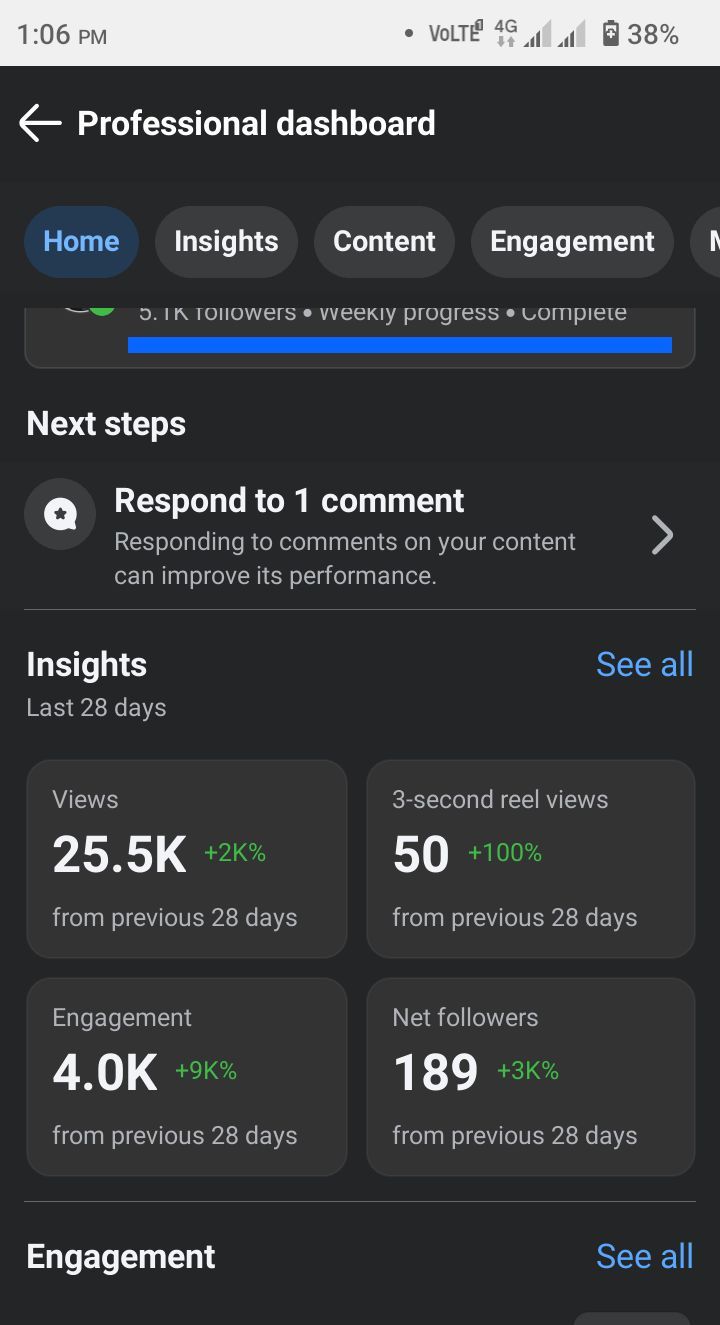720x1325 pixels.
Task: Open the 3-second reel views card
Action: pyautogui.click(x=531, y=859)
